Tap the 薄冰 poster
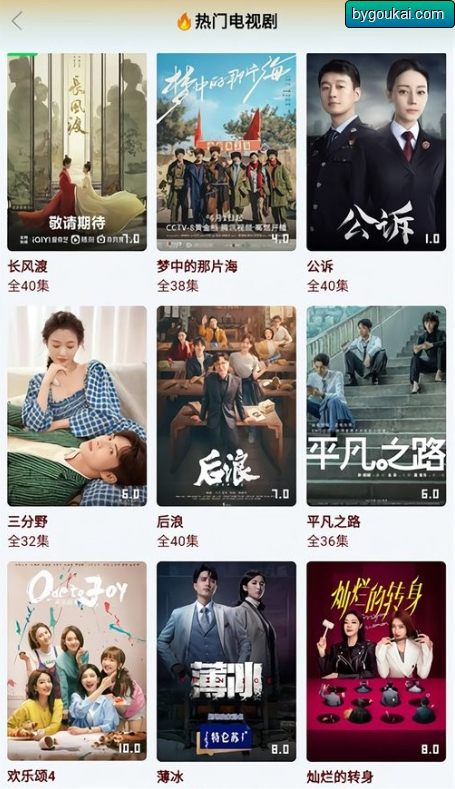This screenshot has height=789, width=455. 226,661
